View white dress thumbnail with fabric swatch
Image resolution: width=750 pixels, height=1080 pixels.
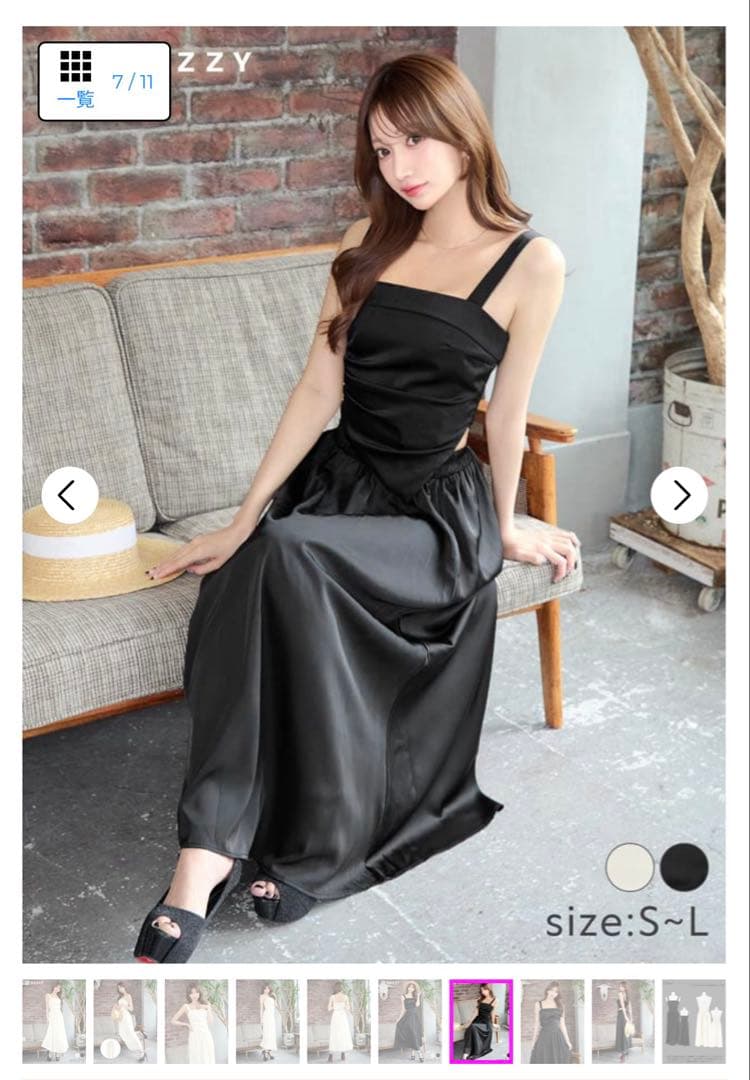(125, 1022)
